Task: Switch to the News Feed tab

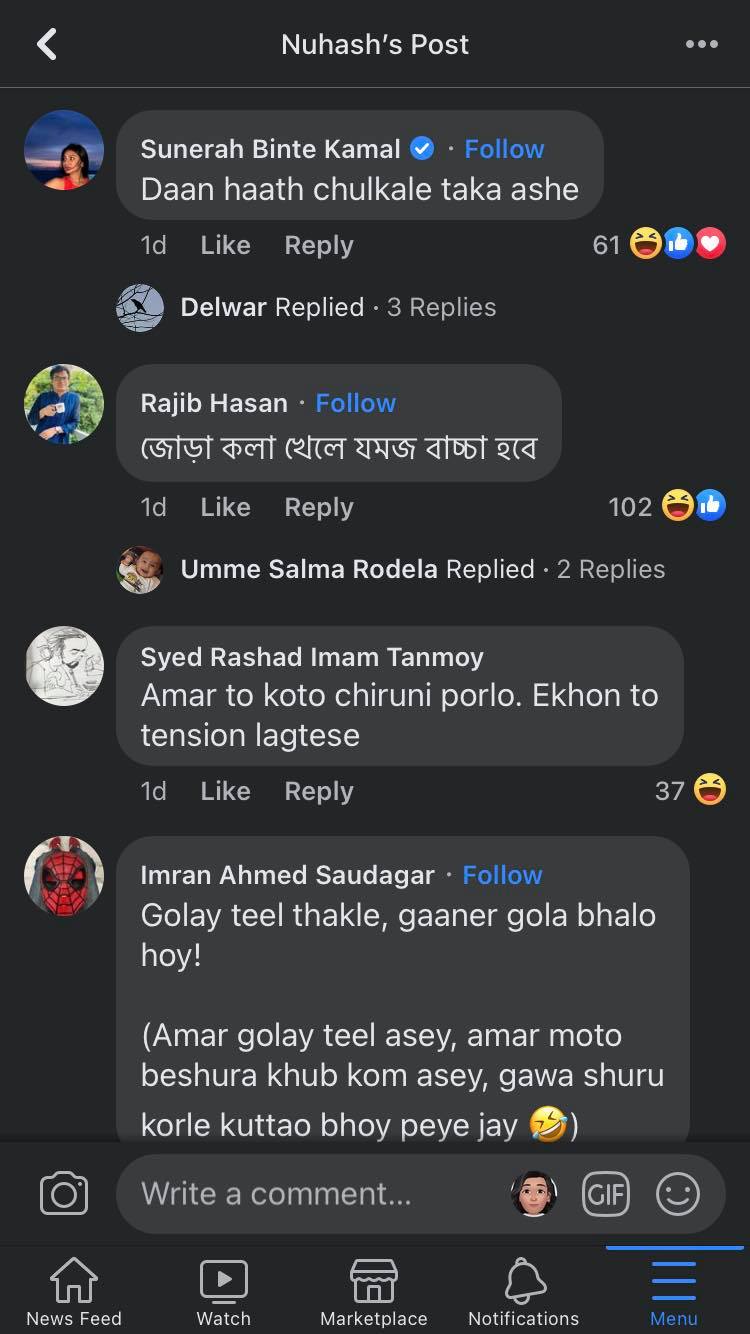Action: (x=74, y=1292)
